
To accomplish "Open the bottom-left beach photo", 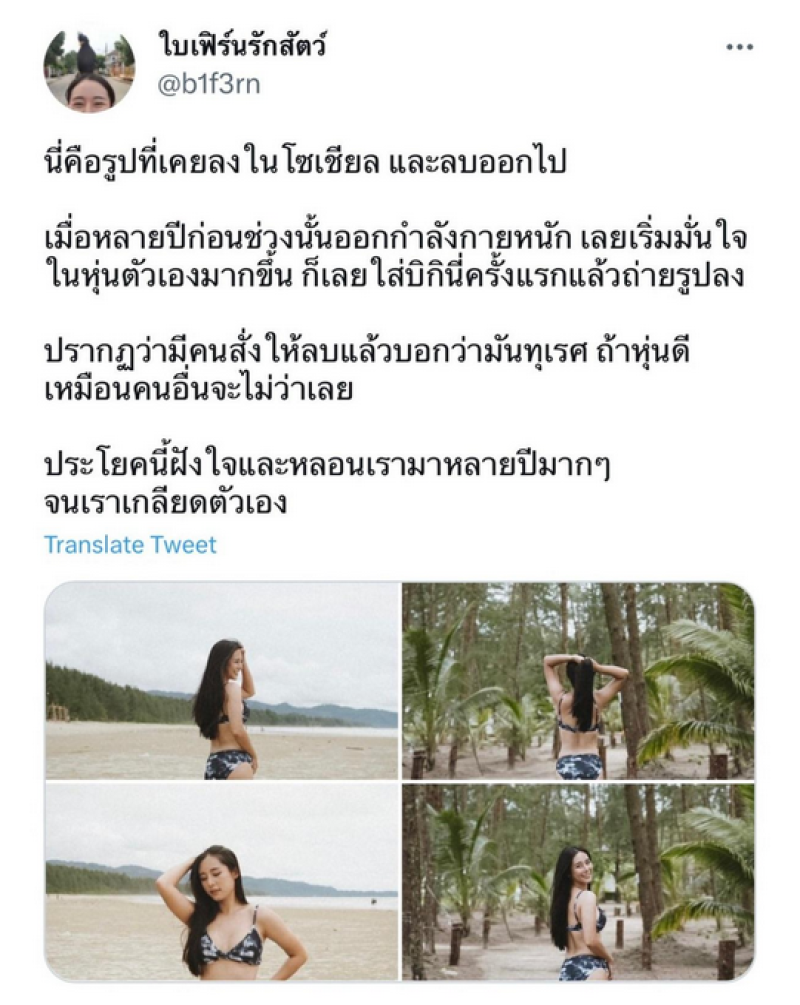I will pyautogui.click(x=222, y=882).
